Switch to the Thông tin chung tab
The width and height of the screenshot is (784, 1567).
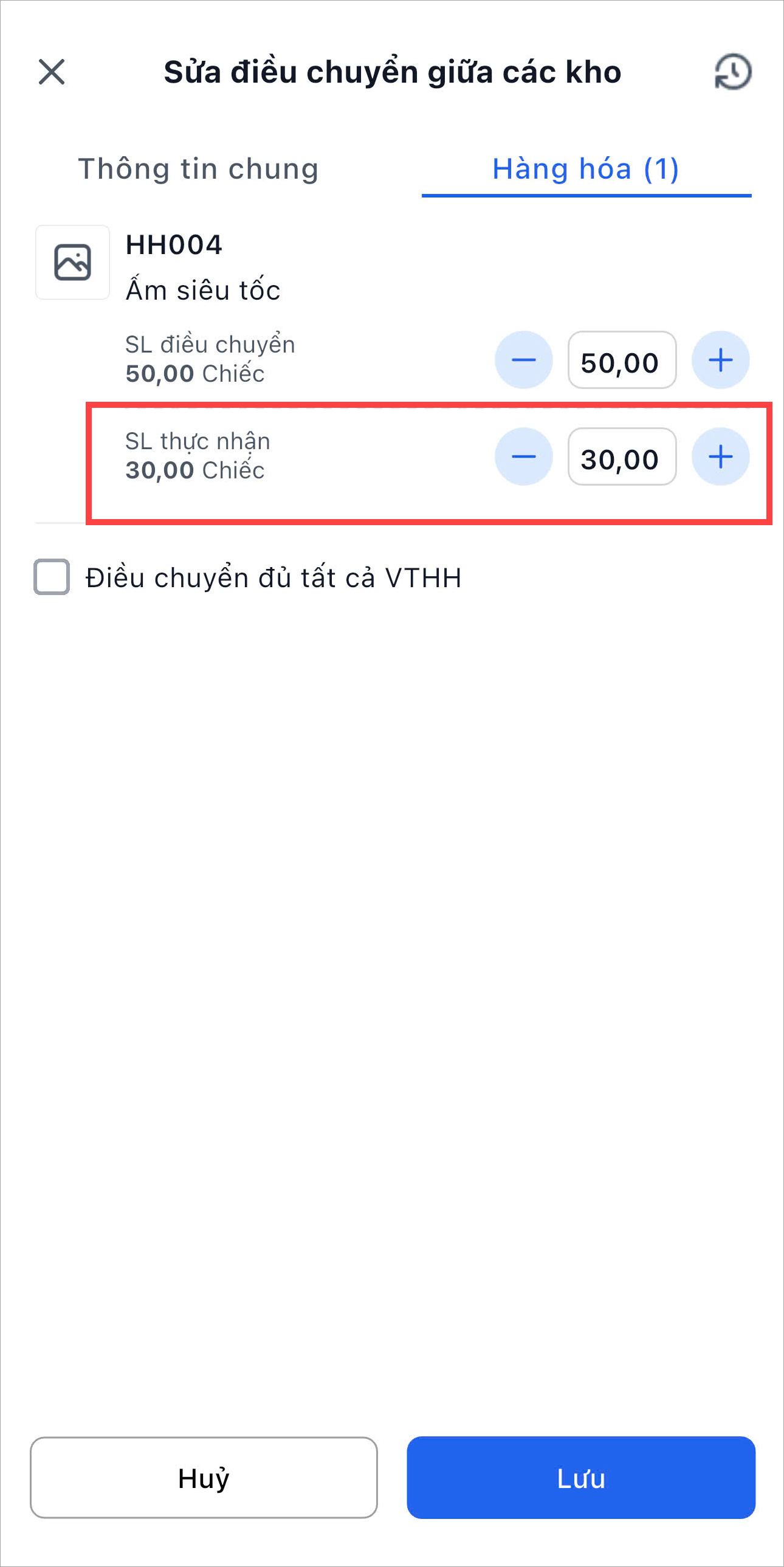pos(198,168)
